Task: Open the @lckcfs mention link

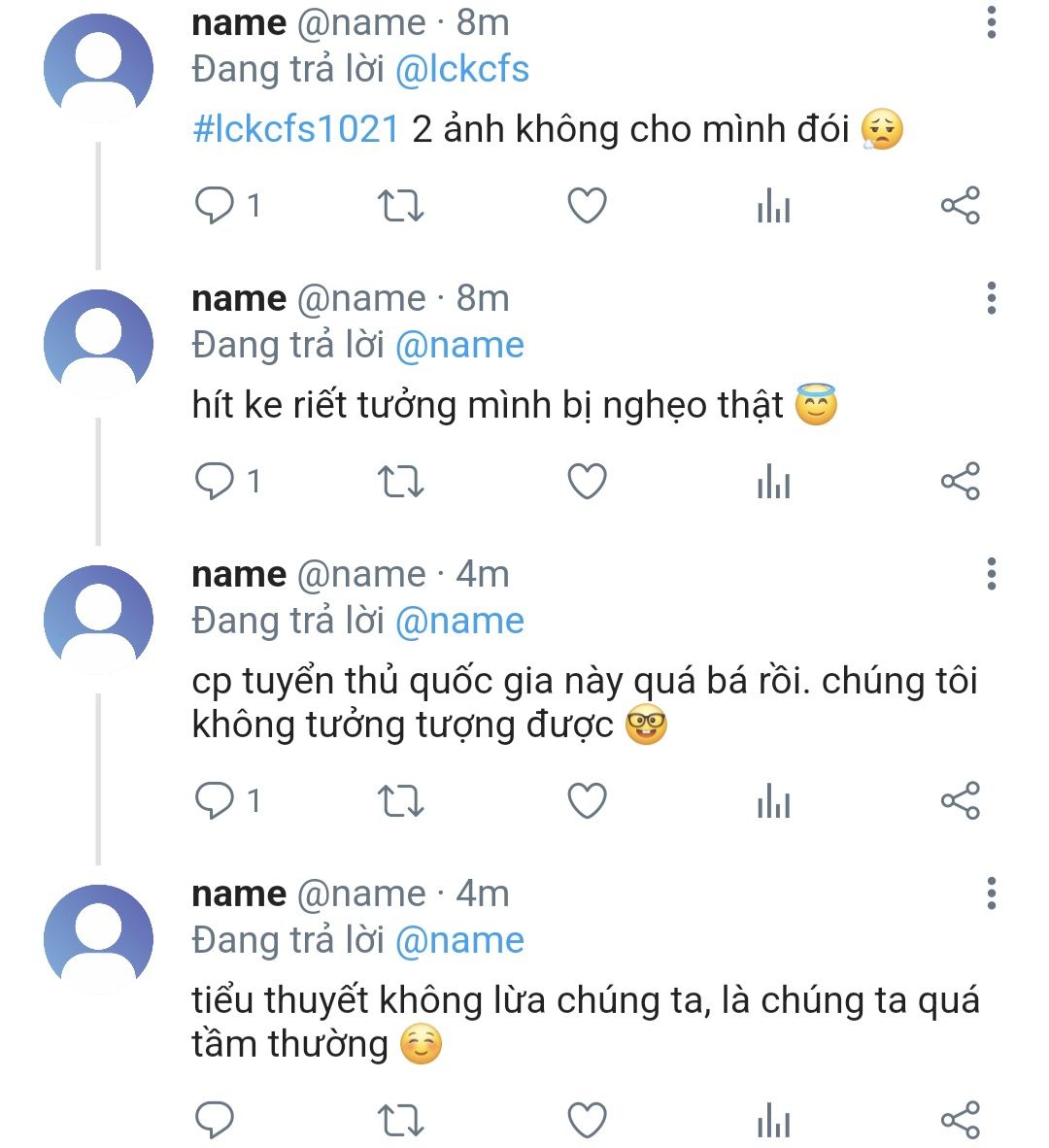Action: (461, 70)
